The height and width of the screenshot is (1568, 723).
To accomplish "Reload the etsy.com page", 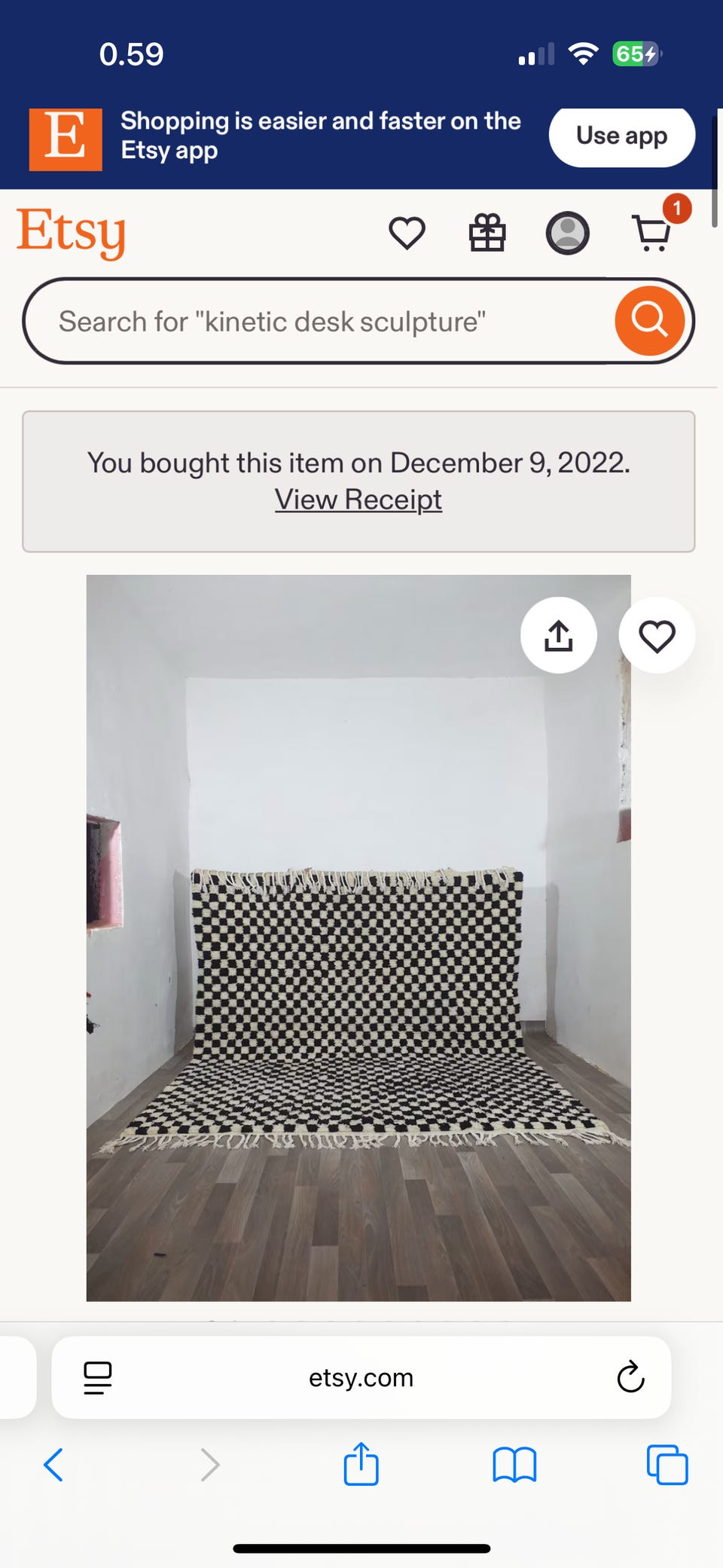I will click(630, 1378).
